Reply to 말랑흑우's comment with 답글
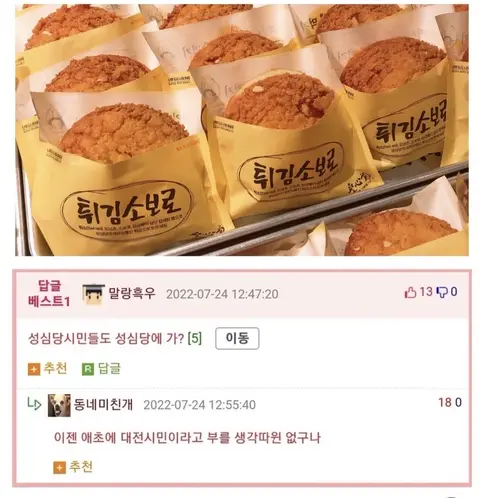This screenshot has width=480, height=498. [101, 369]
